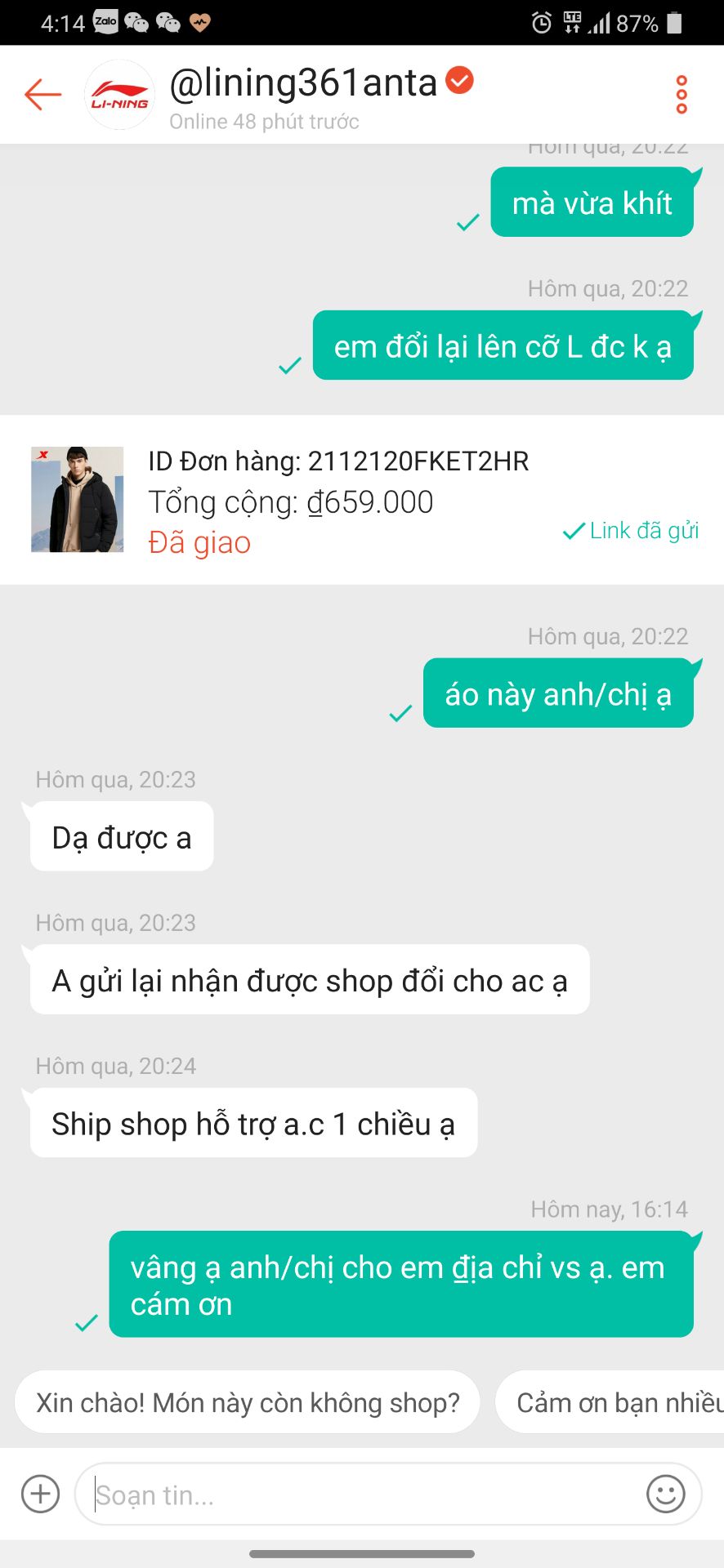The height and width of the screenshot is (1568, 724).
Task: Tap timestamp 'Hôm nay, 16:14' to expand
Action: click(609, 1209)
